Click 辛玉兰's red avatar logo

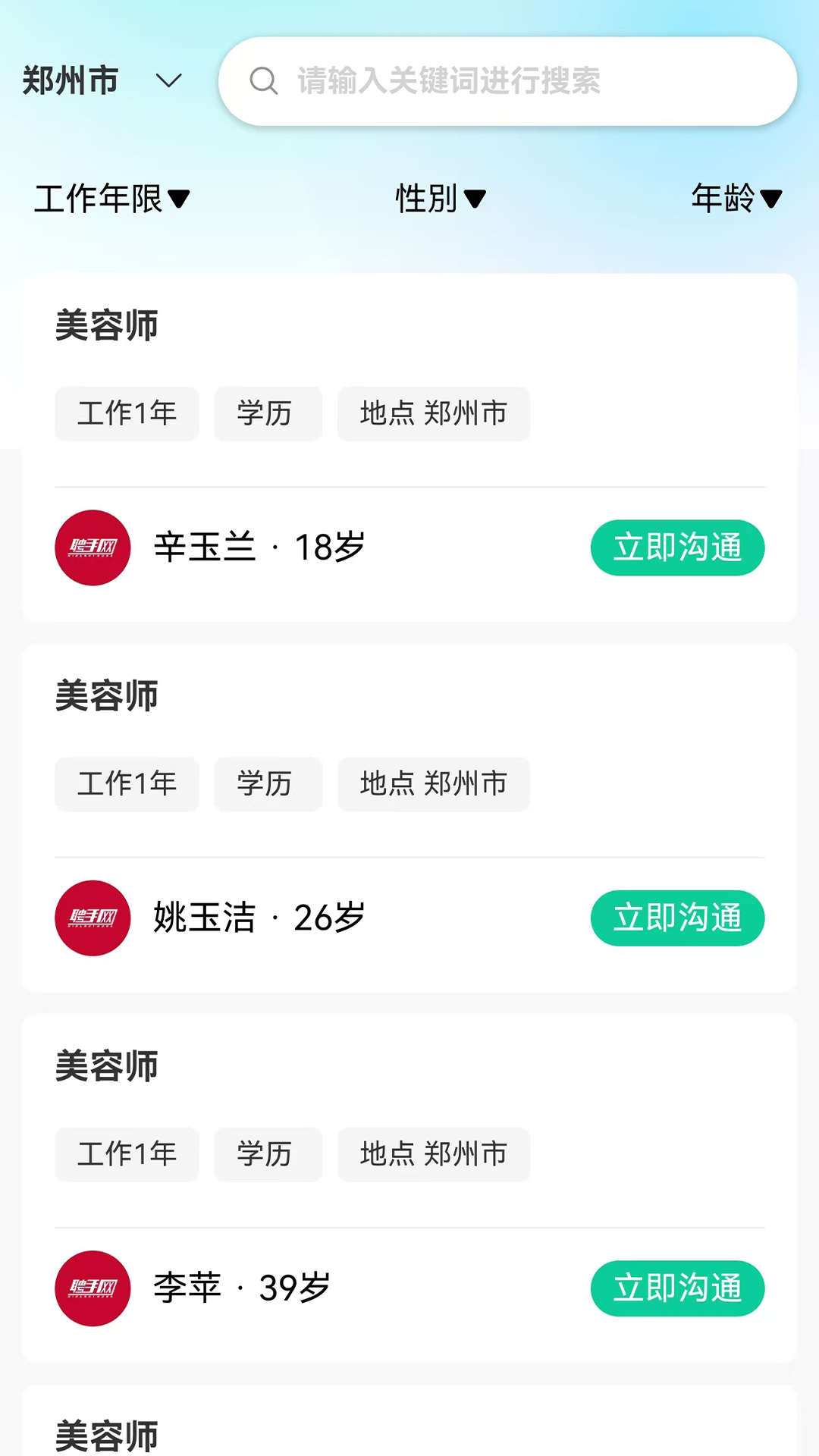pyautogui.click(x=93, y=548)
